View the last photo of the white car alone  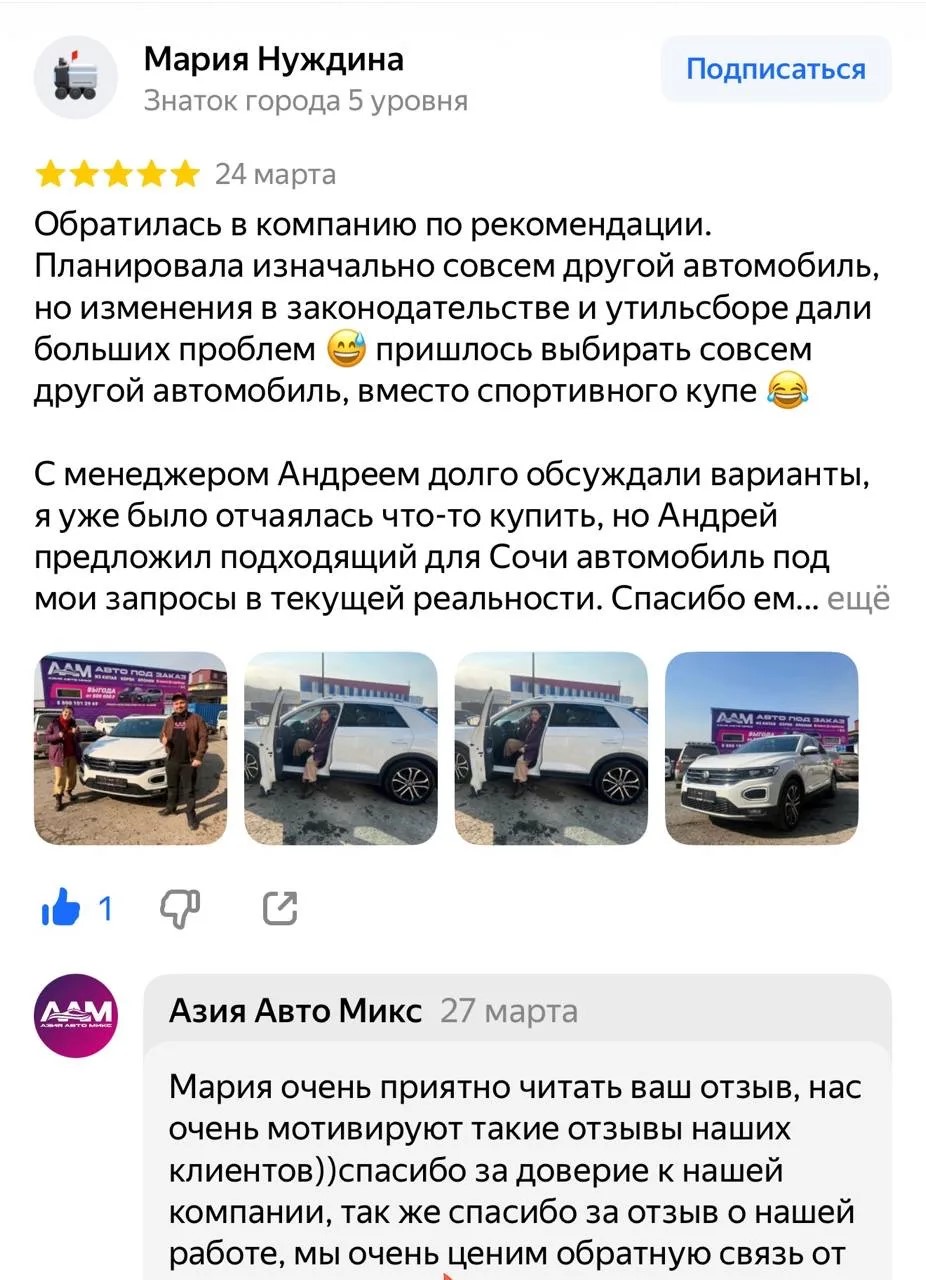click(761, 748)
